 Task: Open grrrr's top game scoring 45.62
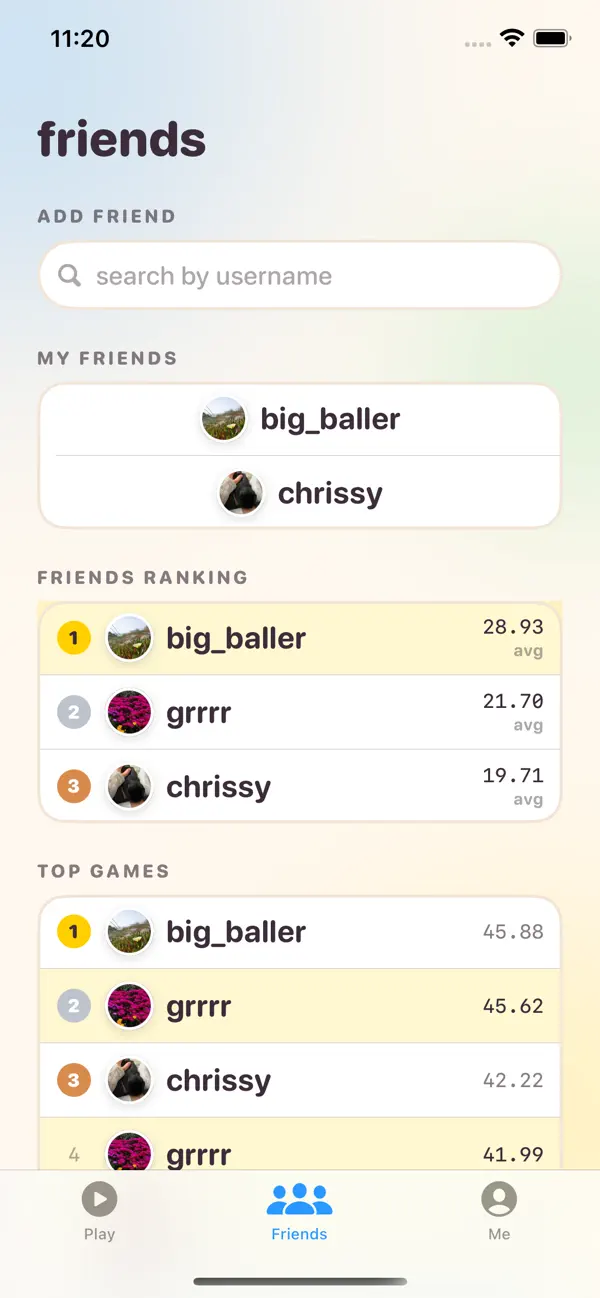pyautogui.click(x=299, y=1006)
